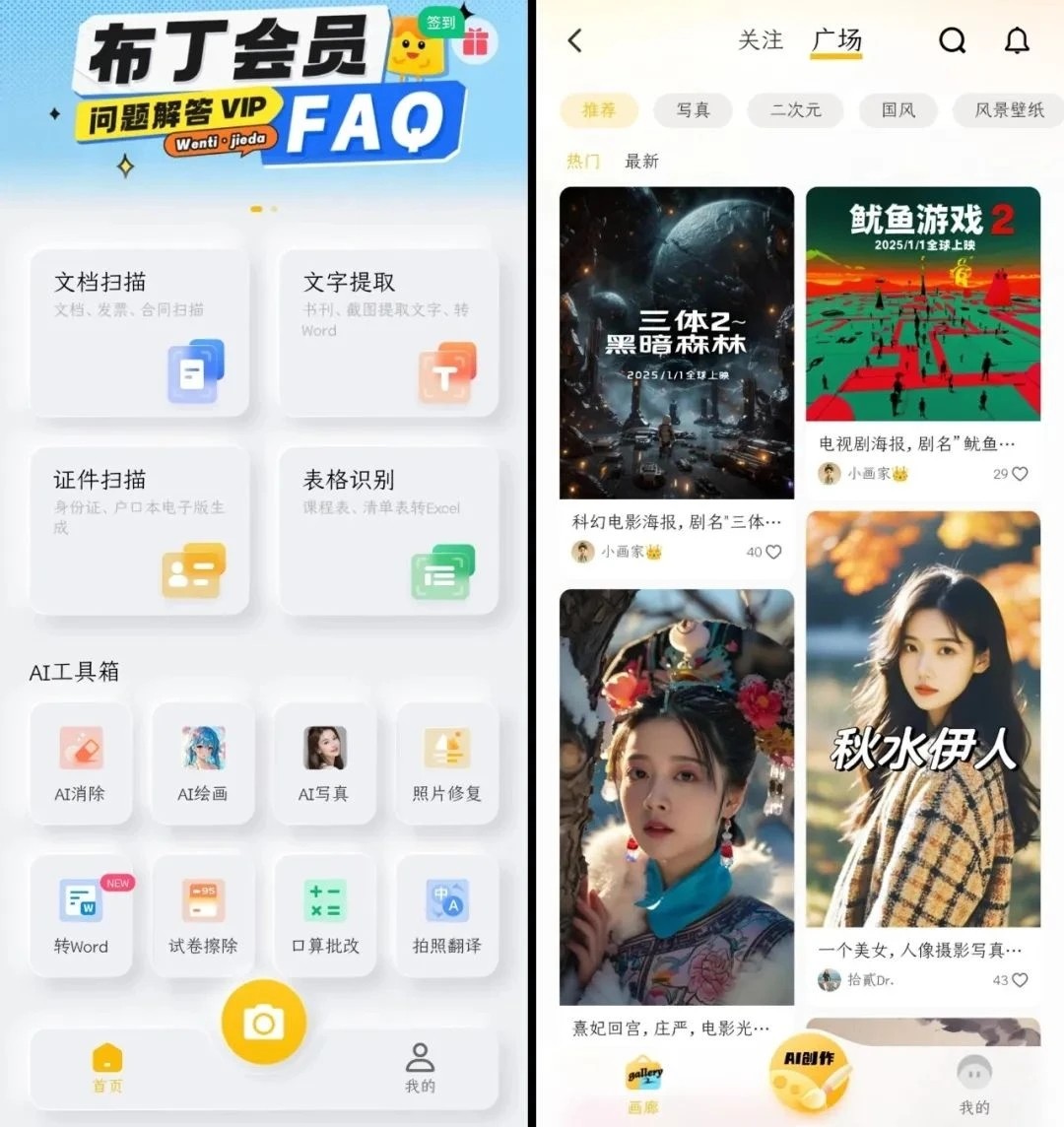Open 文字提取 text extraction
The width and height of the screenshot is (1064, 1127).
tap(388, 333)
